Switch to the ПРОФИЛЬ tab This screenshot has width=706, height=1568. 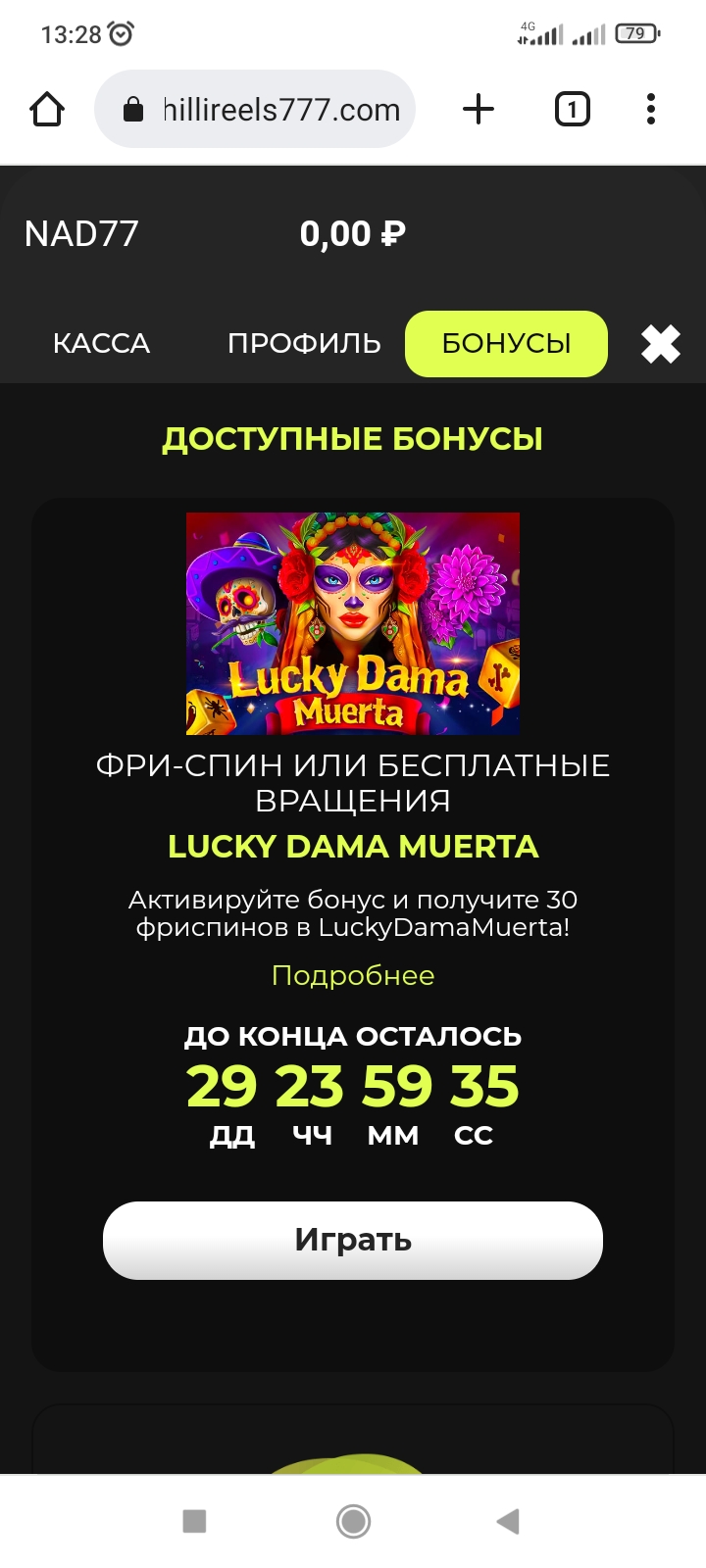tap(304, 344)
